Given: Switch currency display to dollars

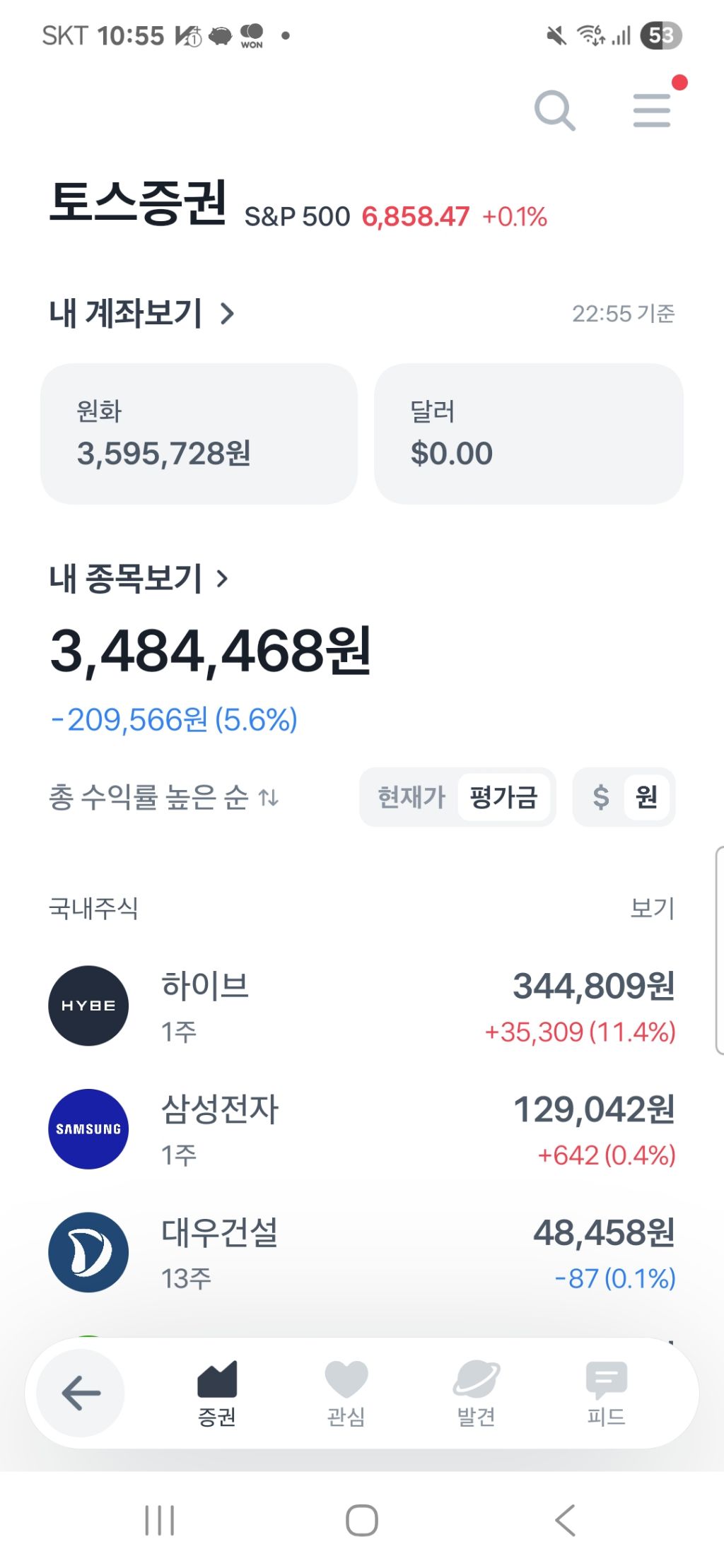Looking at the screenshot, I should click(600, 797).
